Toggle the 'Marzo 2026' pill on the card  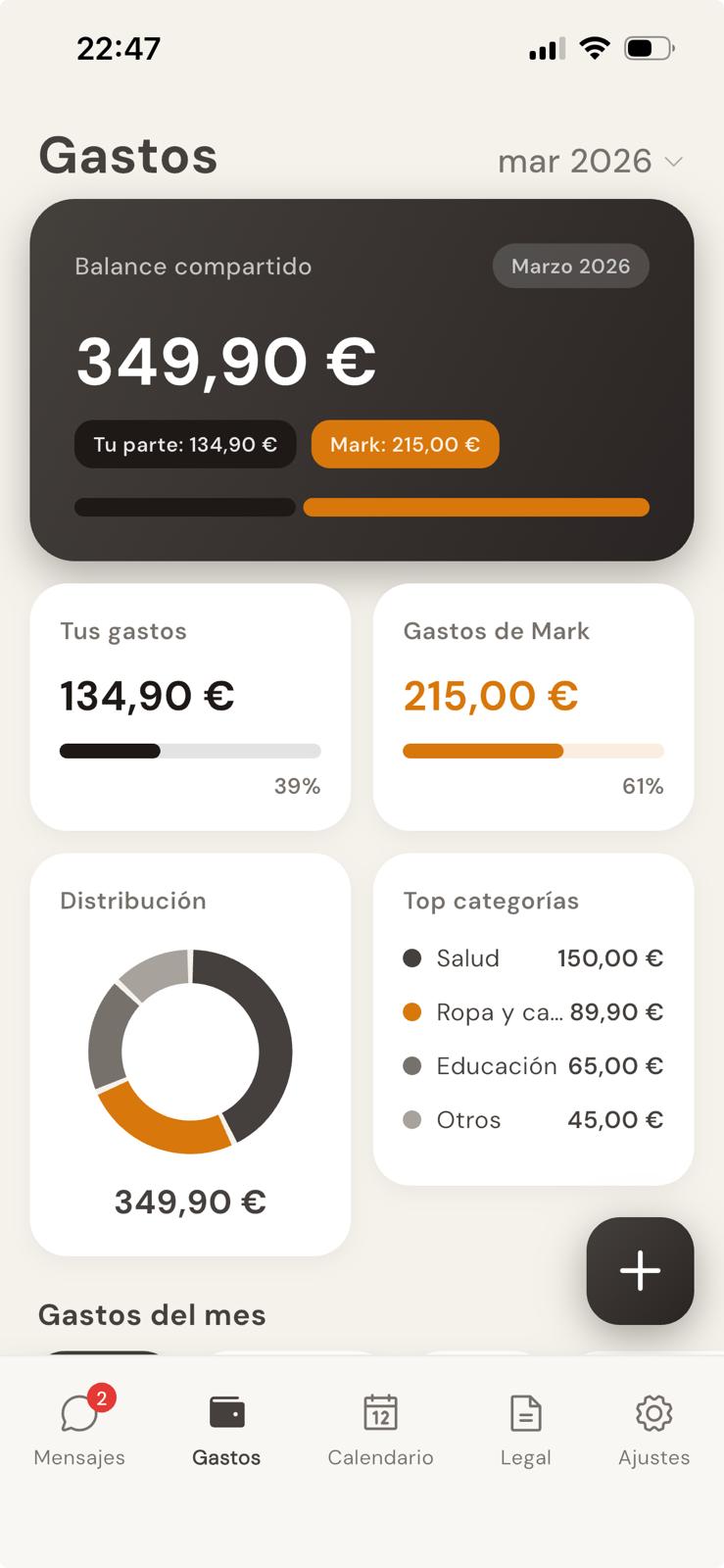click(570, 266)
